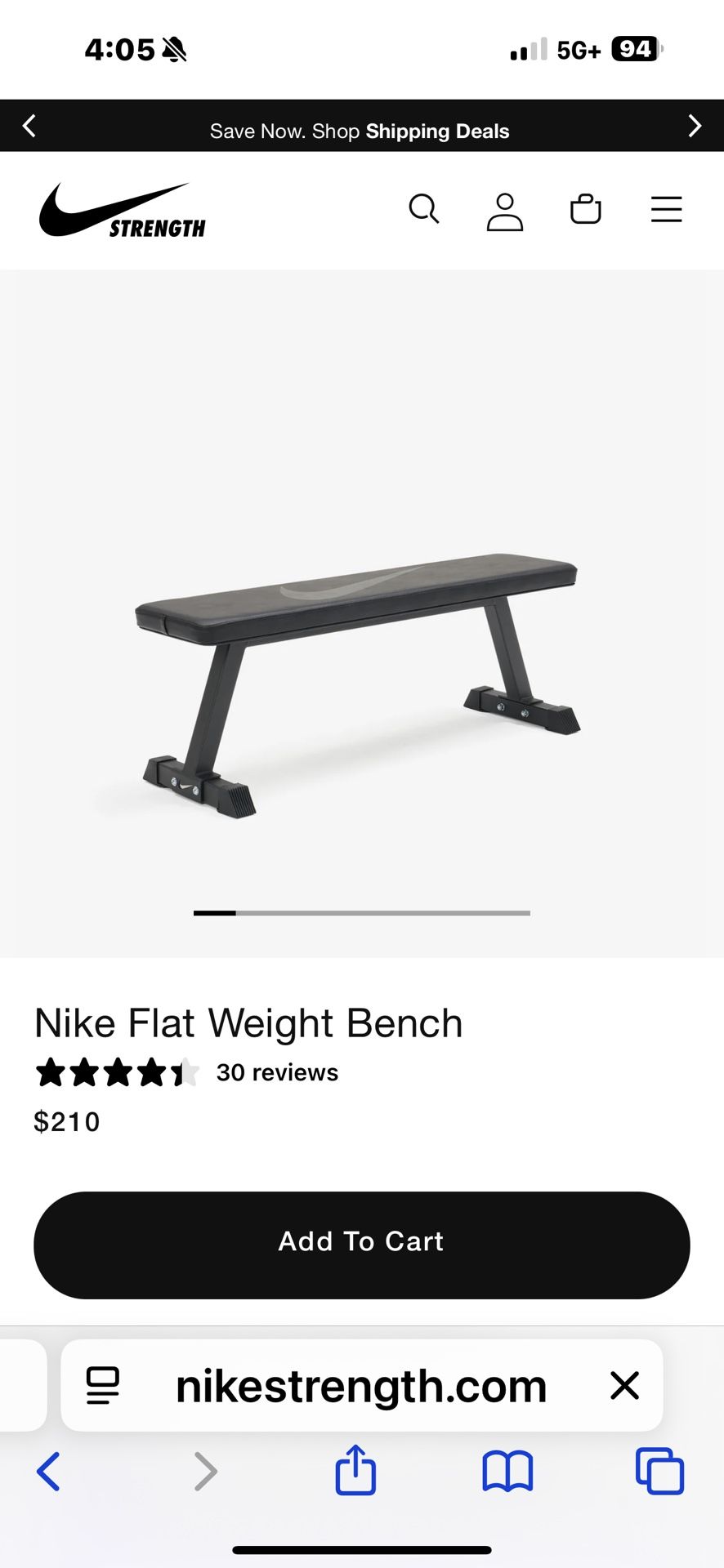The width and height of the screenshot is (724, 1568).
Task: Open the account profile icon
Action: tap(504, 210)
